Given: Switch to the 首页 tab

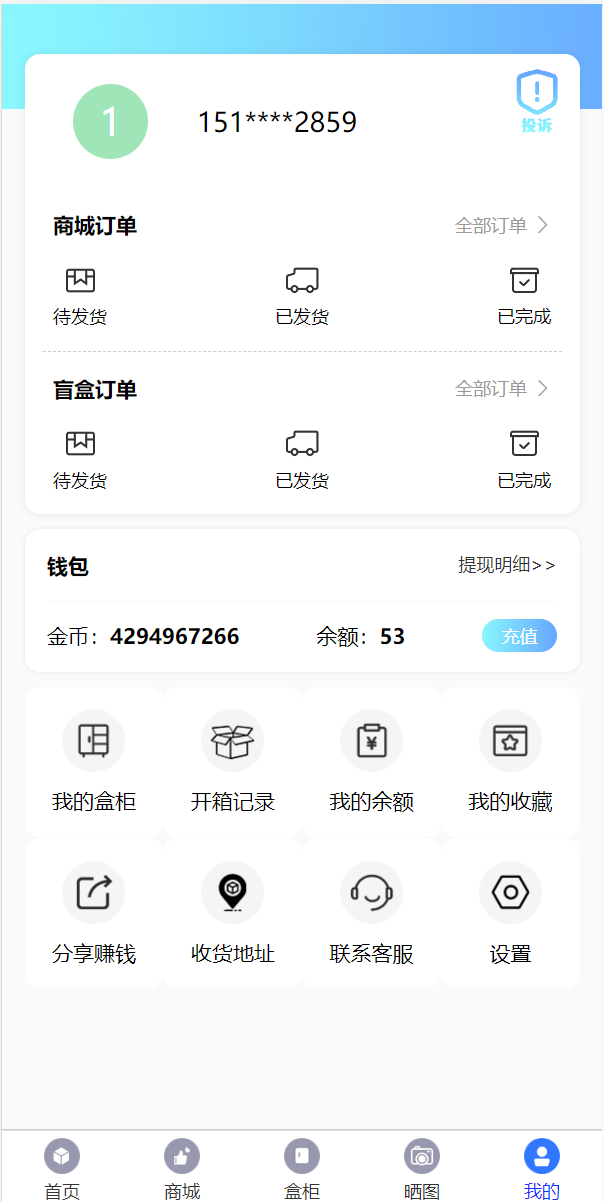Looking at the screenshot, I should 62,1169.
